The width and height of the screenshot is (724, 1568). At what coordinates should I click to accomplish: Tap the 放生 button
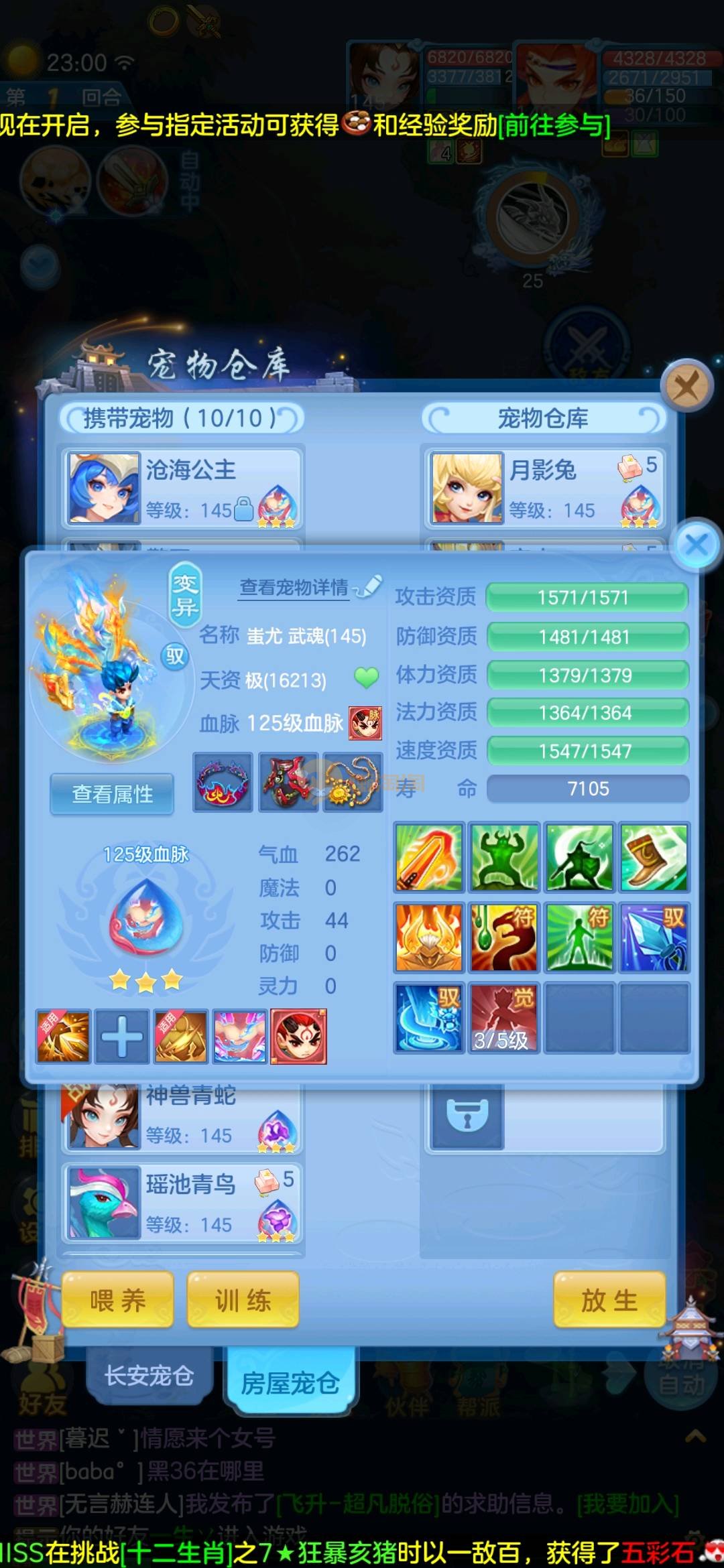609,1301
